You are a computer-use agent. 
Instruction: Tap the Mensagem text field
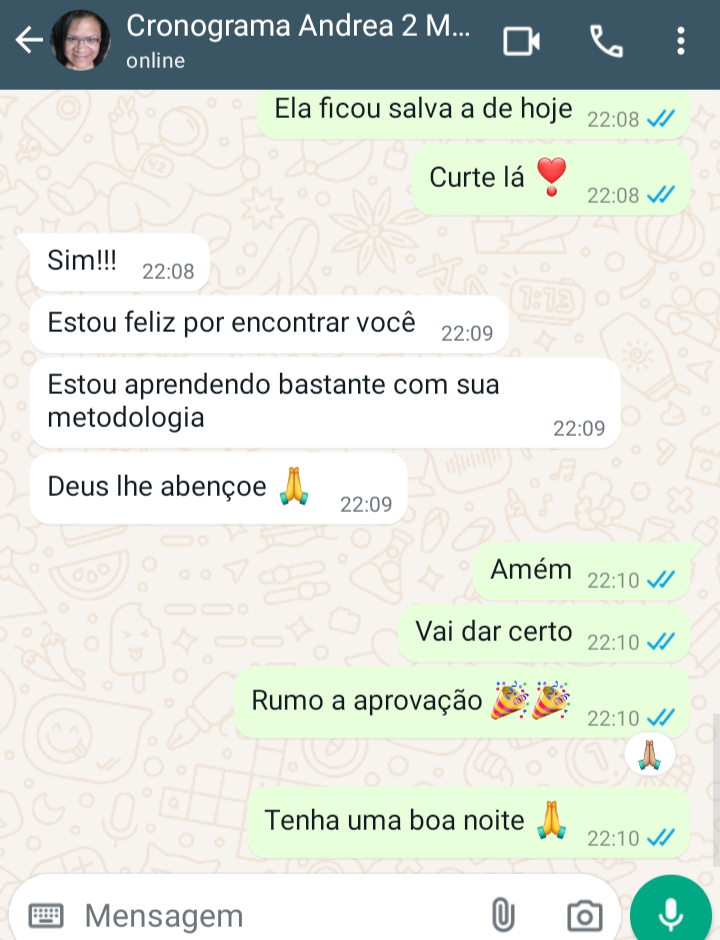tap(270, 915)
